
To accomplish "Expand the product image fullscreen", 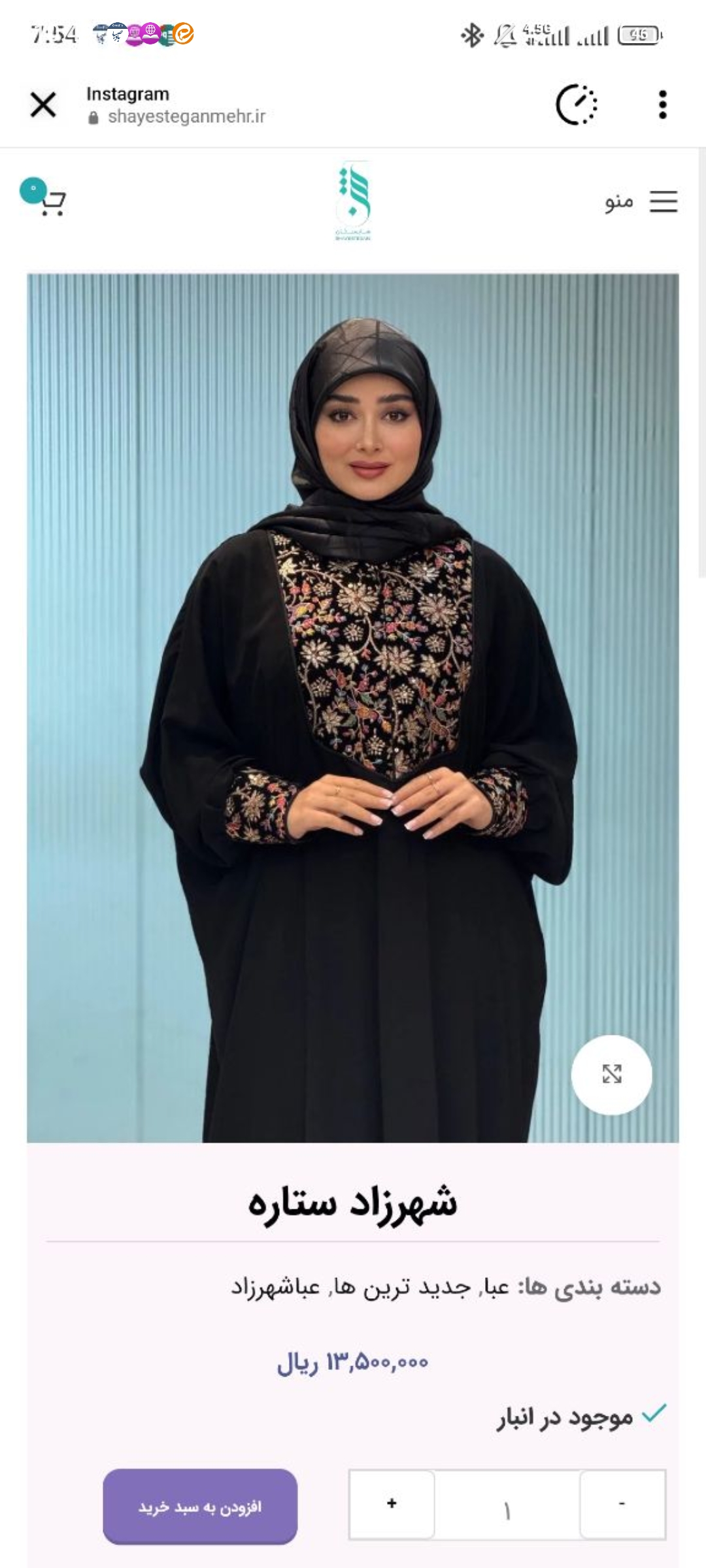I will (x=611, y=1074).
